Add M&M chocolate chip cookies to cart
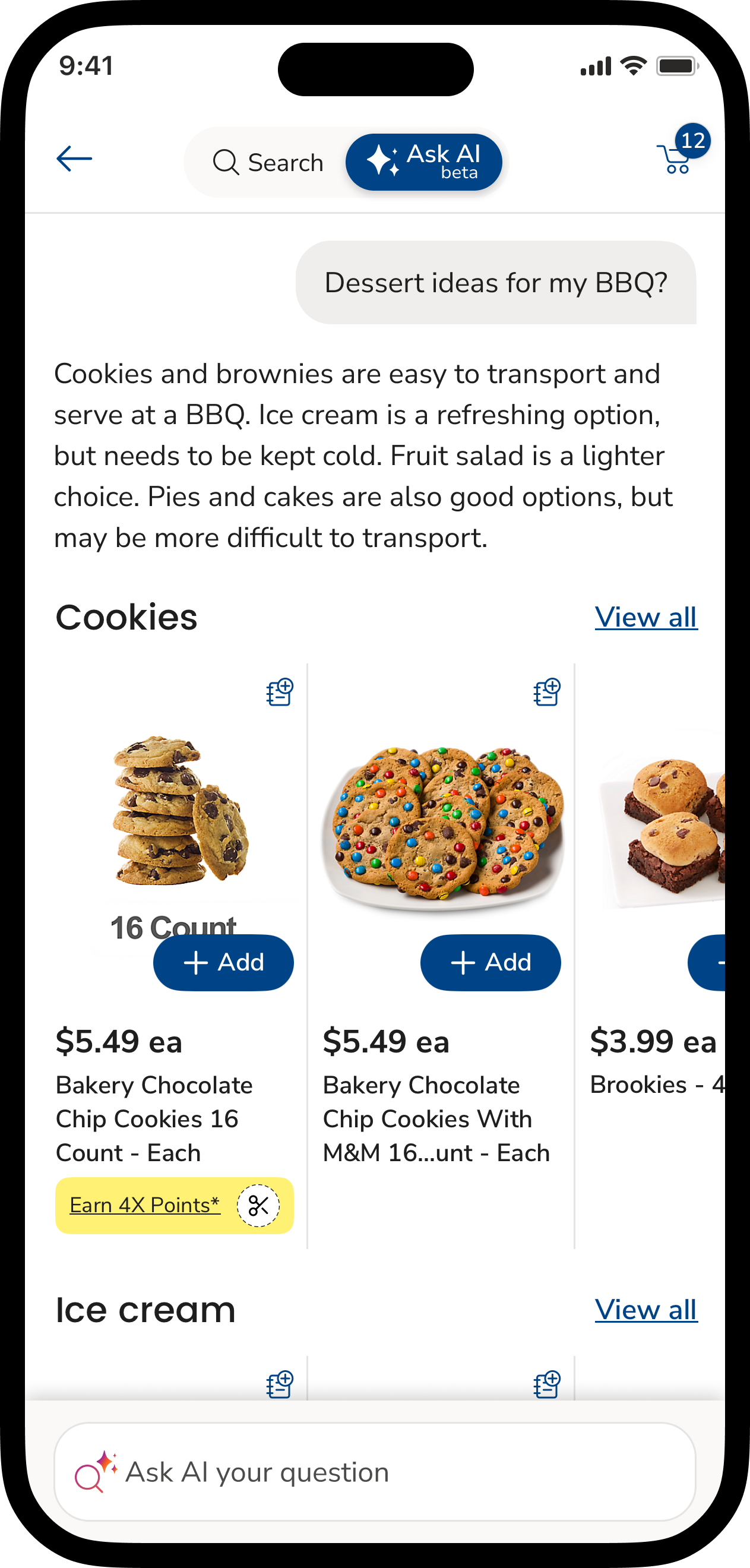The width and height of the screenshot is (750, 1568). pyautogui.click(x=490, y=962)
